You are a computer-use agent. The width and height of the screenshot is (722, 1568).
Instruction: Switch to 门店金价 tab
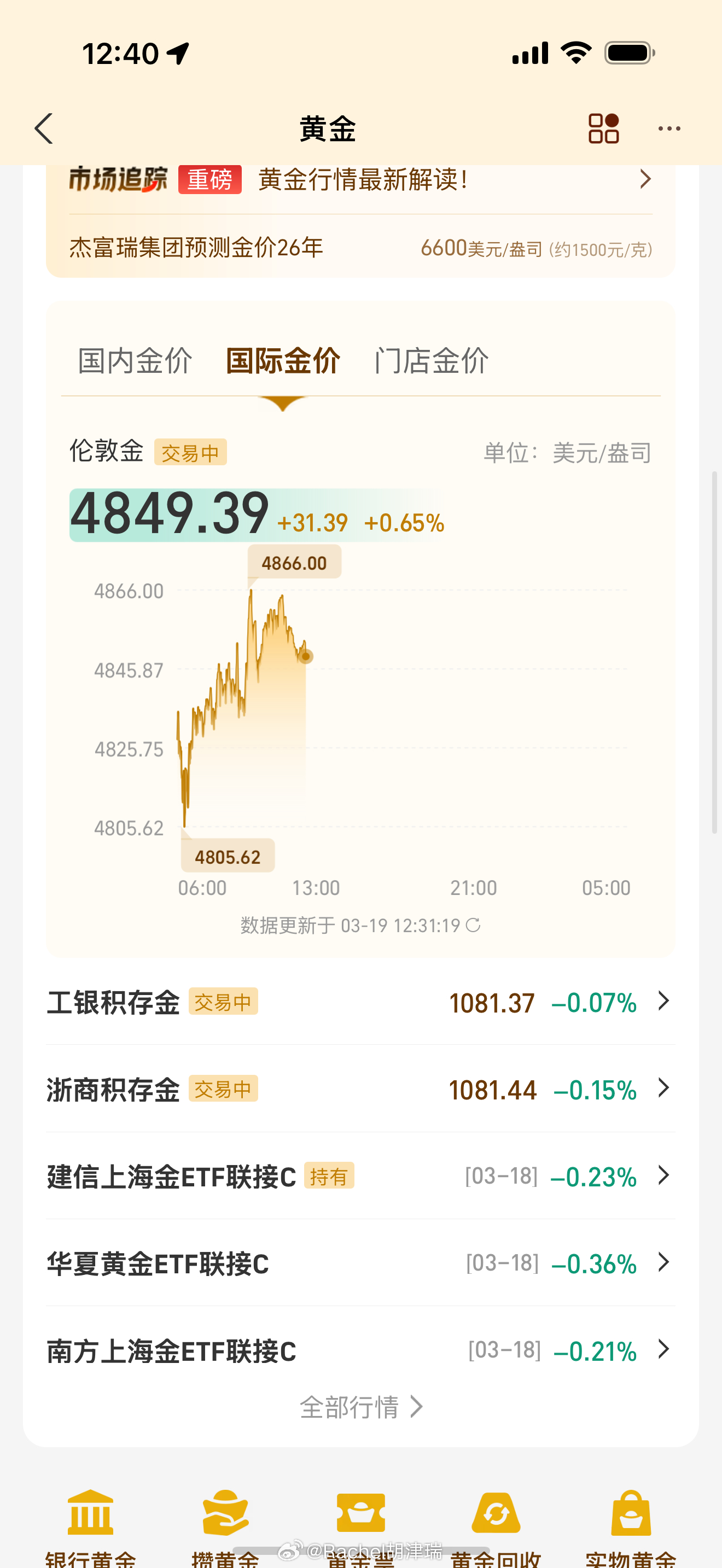431,360
